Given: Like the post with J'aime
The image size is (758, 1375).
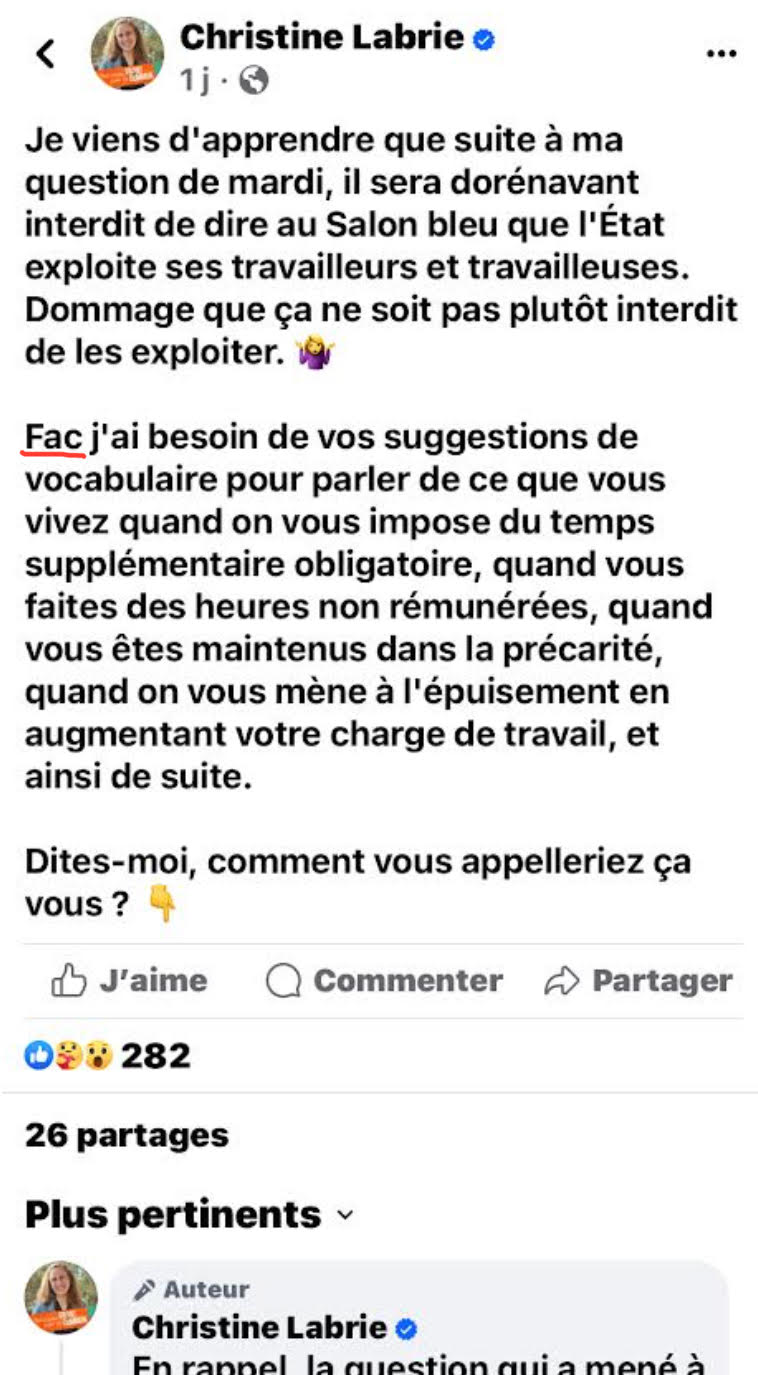Looking at the screenshot, I should coord(129,981).
